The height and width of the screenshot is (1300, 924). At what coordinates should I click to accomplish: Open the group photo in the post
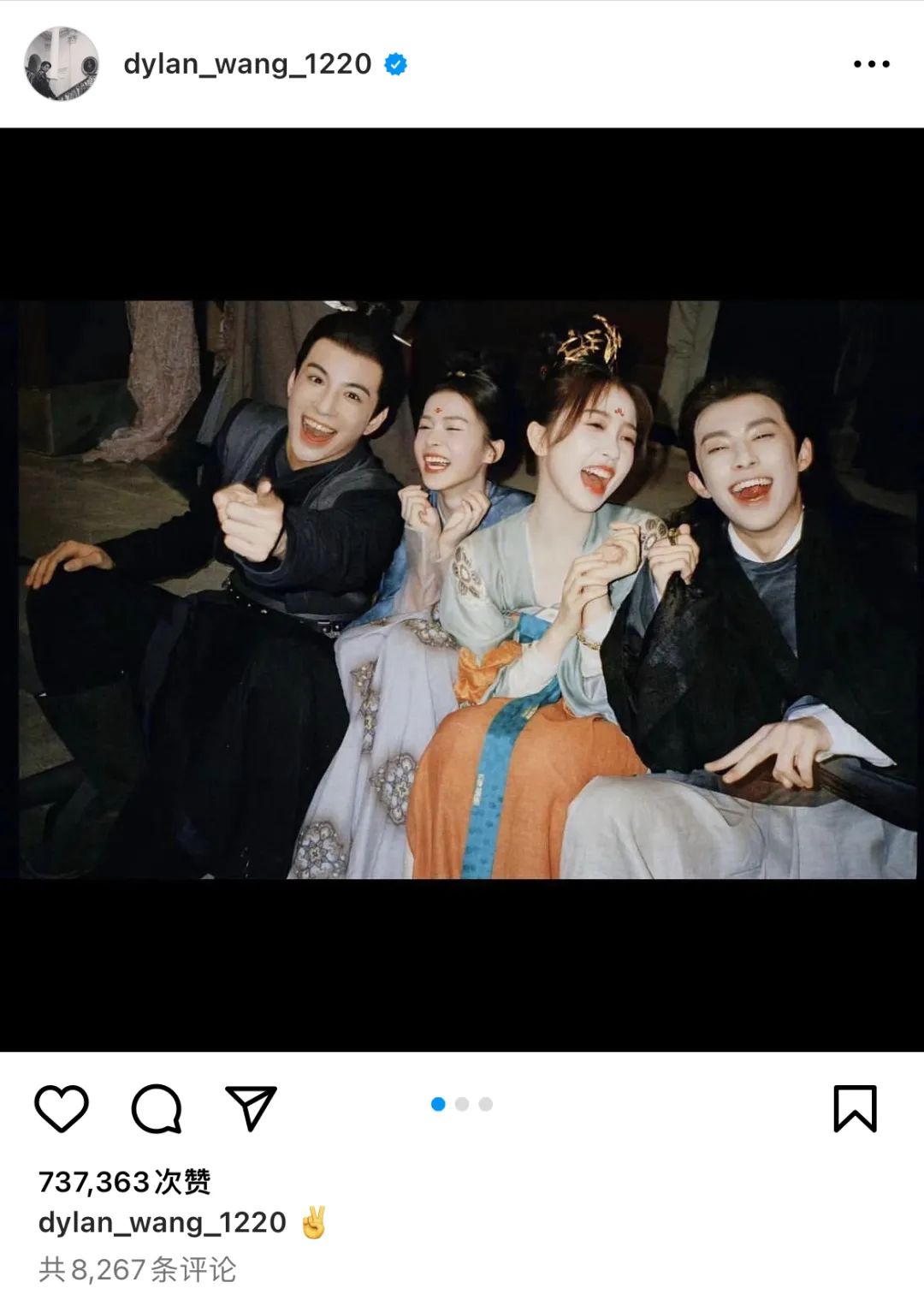coord(462,589)
